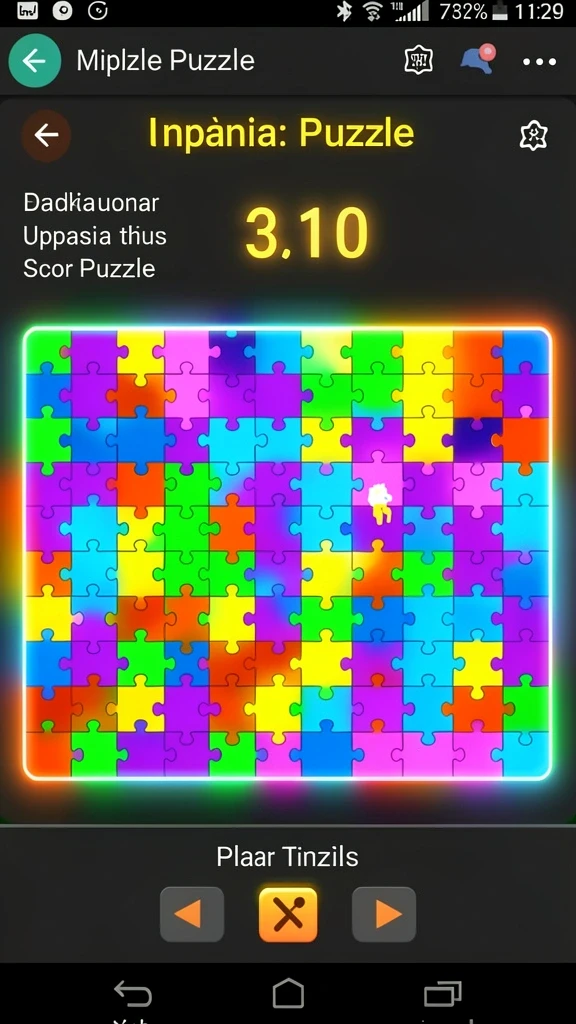Tap the left orange arrow button
Screen dimensions: 576x1024
[x=192, y=914]
